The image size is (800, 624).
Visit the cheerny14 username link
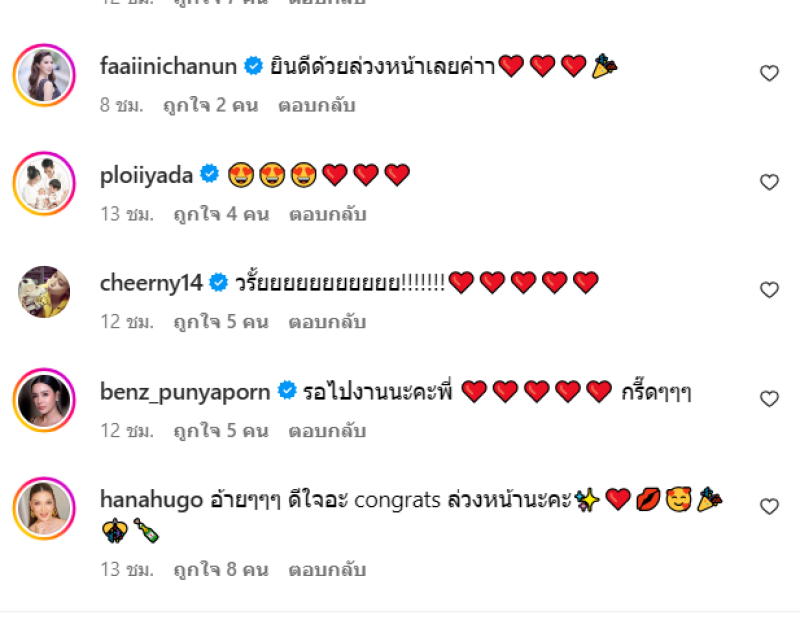151,283
